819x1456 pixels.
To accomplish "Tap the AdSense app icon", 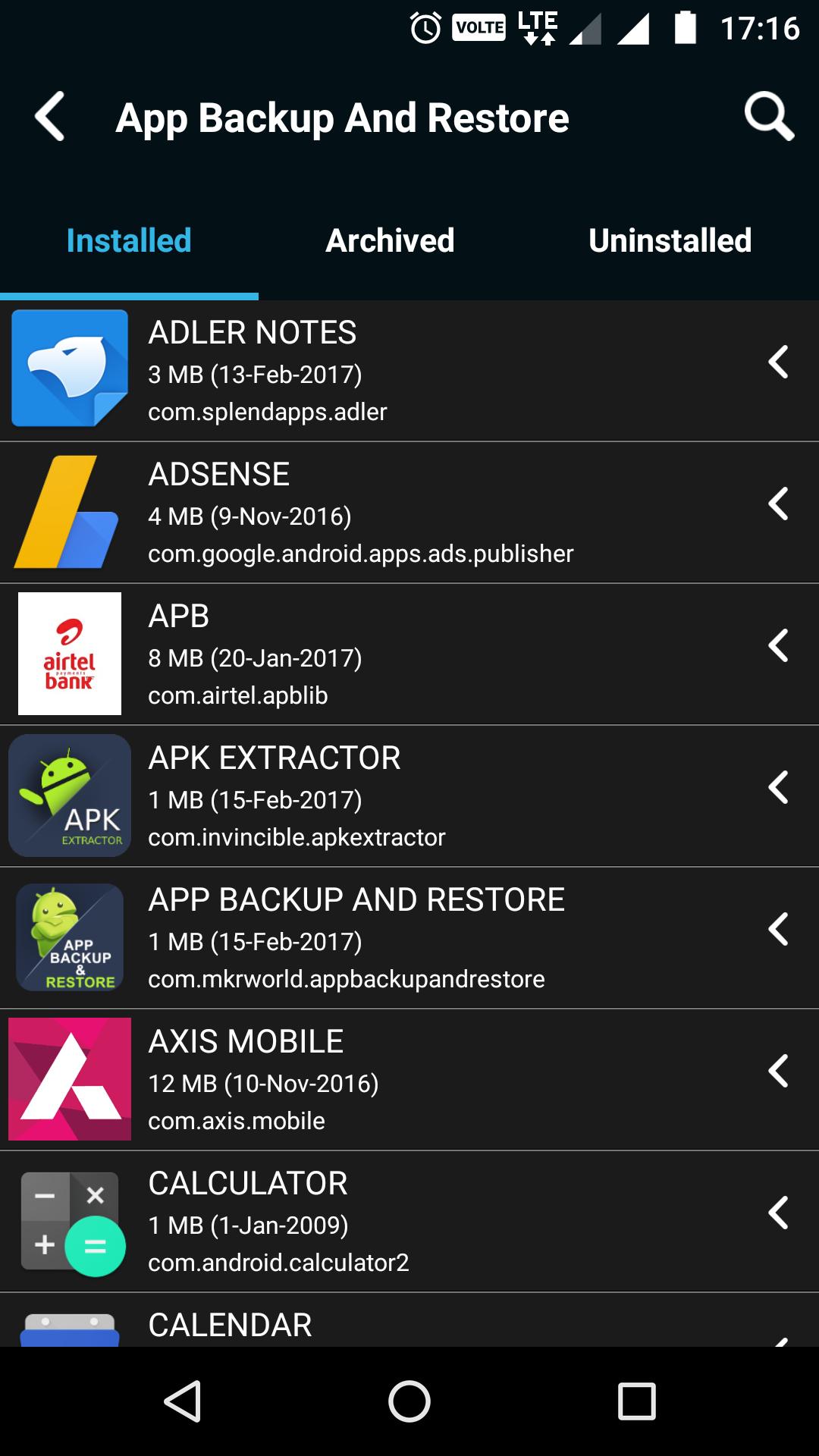I will (x=70, y=510).
